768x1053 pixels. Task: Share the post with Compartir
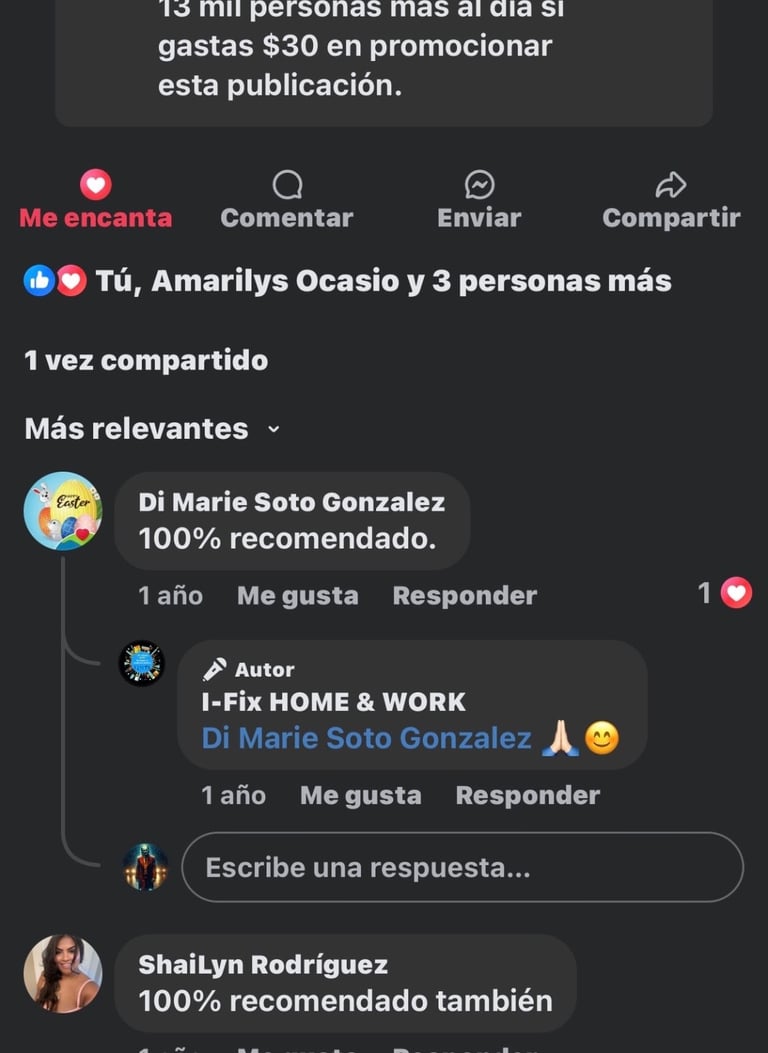(671, 199)
